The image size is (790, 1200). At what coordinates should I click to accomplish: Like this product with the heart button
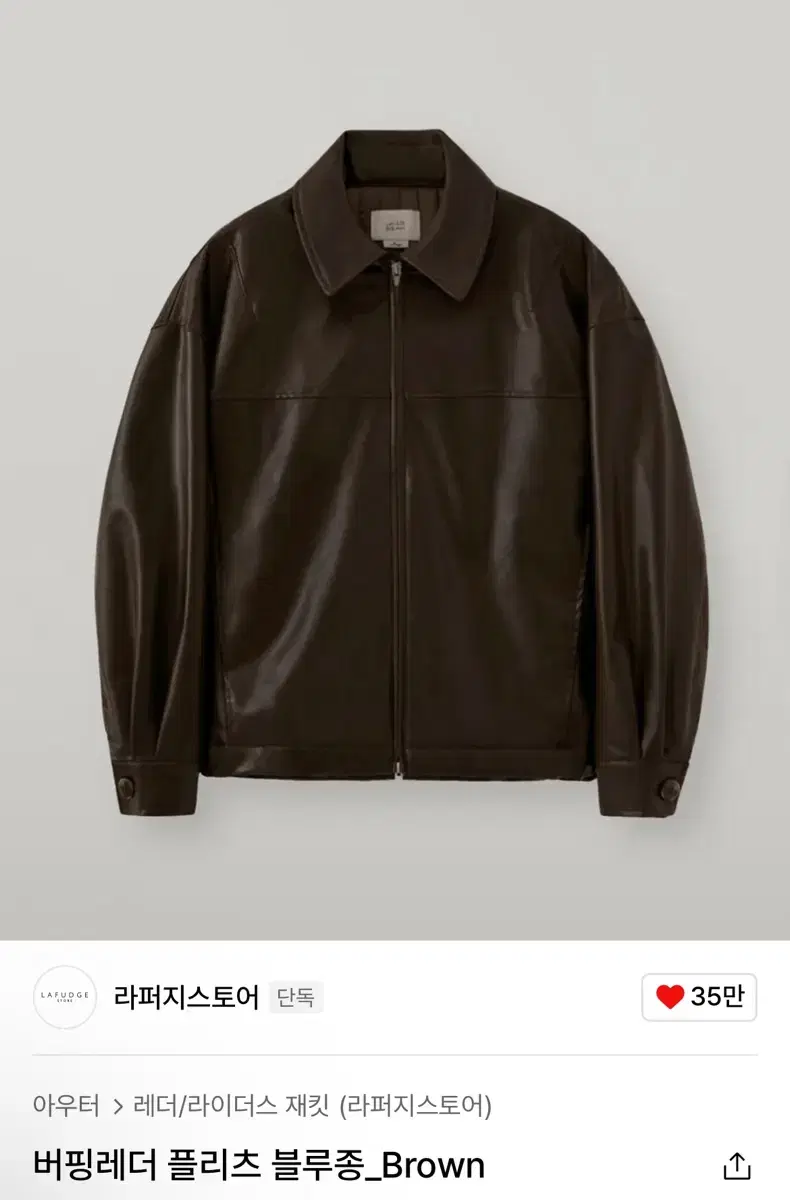coord(699,997)
